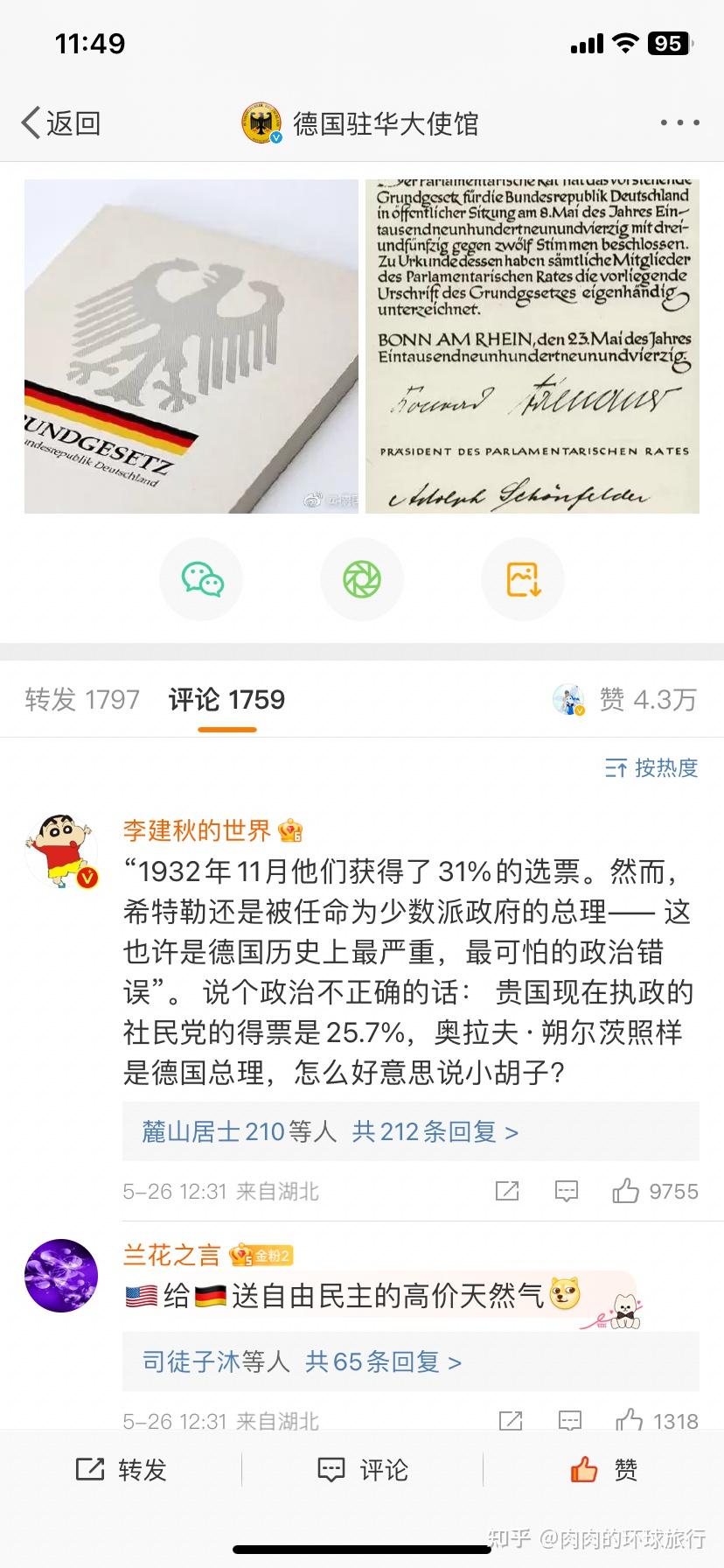Go back with 返回
This screenshot has width=724, height=1568.
[x=61, y=123]
